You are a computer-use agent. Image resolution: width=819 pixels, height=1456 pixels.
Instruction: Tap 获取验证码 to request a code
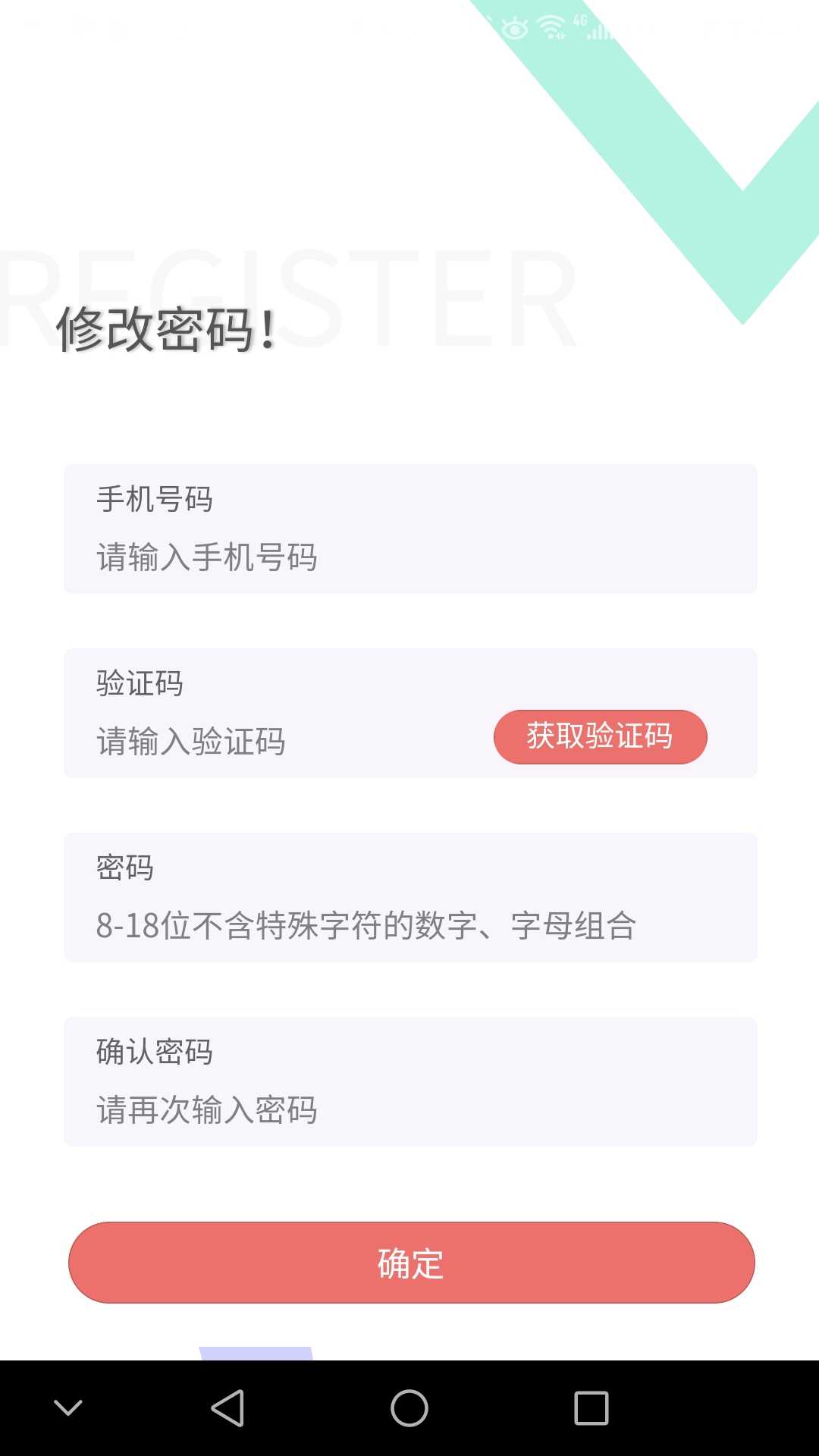pos(600,736)
